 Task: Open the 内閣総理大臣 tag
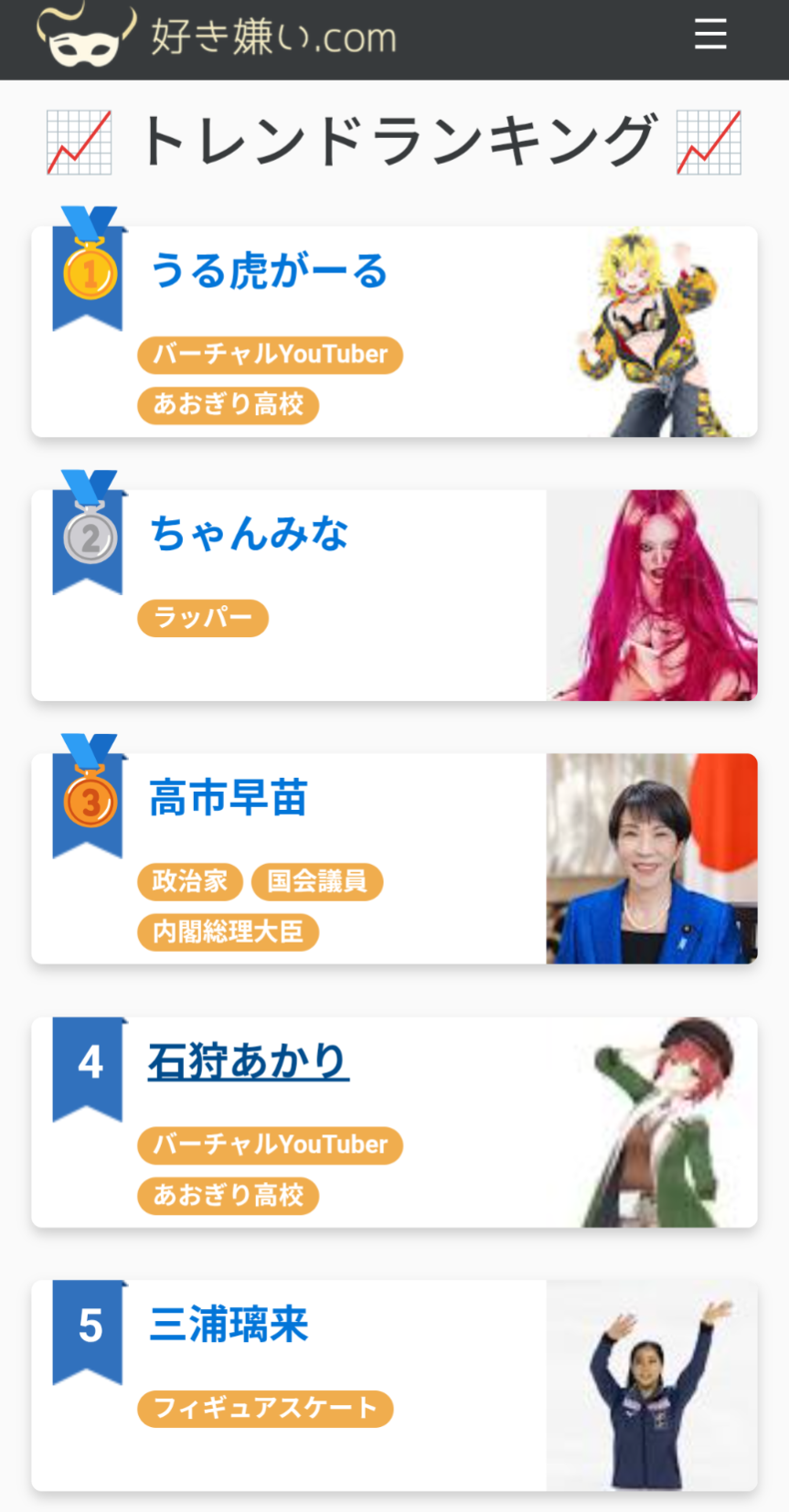[x=228, y=932]
